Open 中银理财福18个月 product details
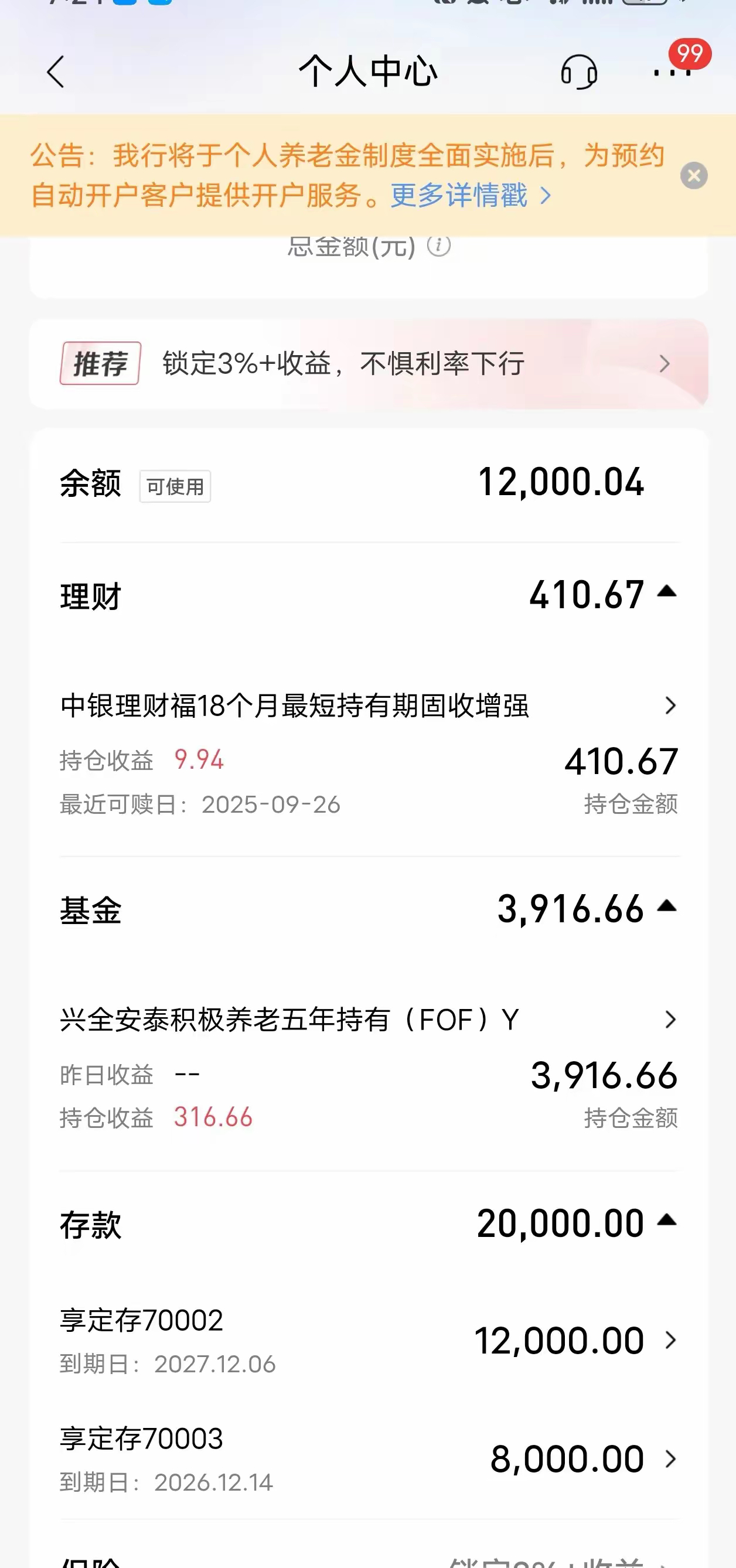 coord(365,705)
